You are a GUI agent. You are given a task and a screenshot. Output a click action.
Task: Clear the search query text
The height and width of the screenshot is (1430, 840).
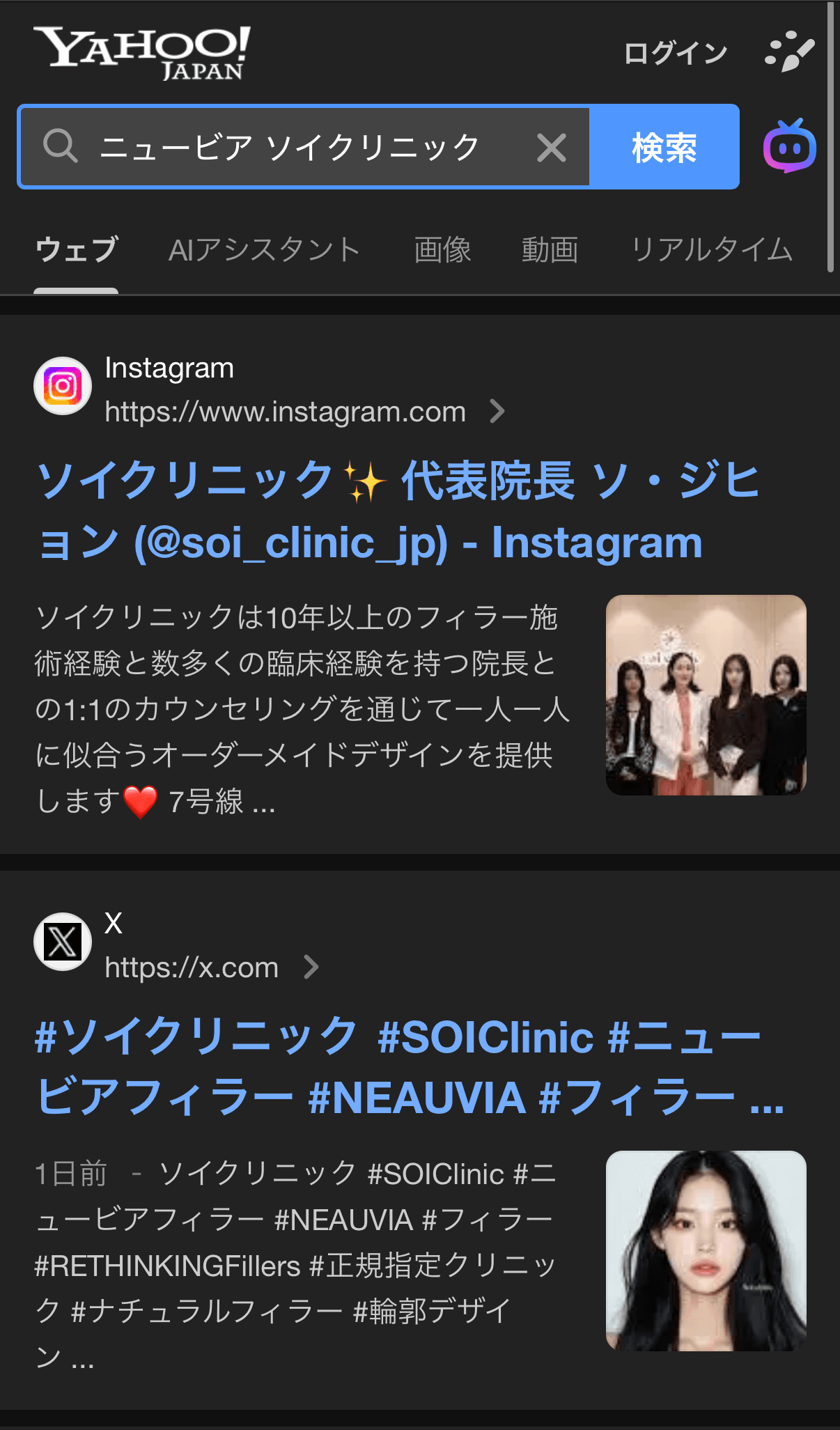click(552, 148)
